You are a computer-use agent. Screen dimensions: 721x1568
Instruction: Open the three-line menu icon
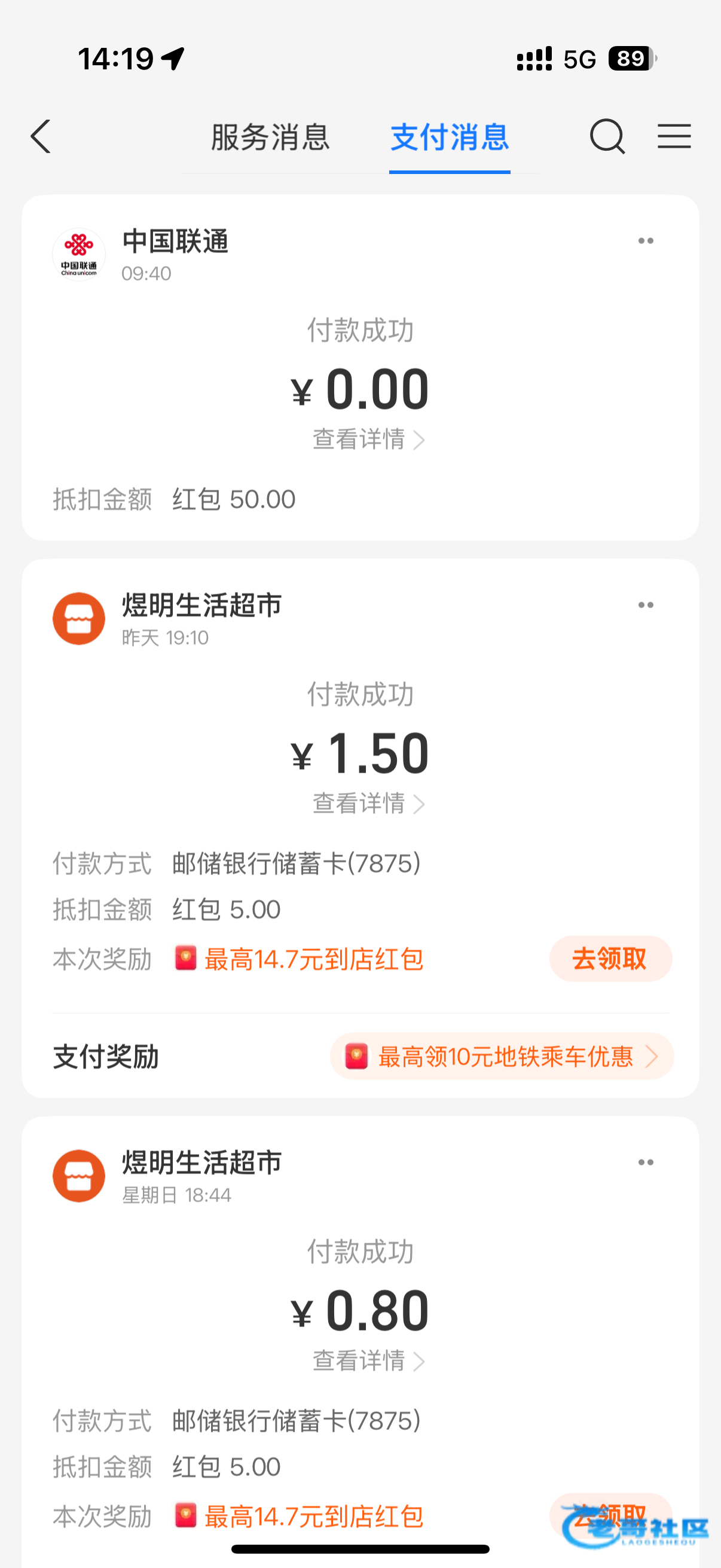[674, 136]
